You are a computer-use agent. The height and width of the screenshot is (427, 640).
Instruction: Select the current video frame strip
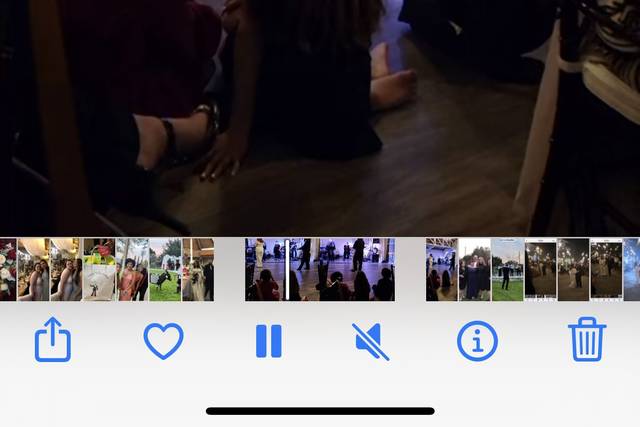[320, 269]
